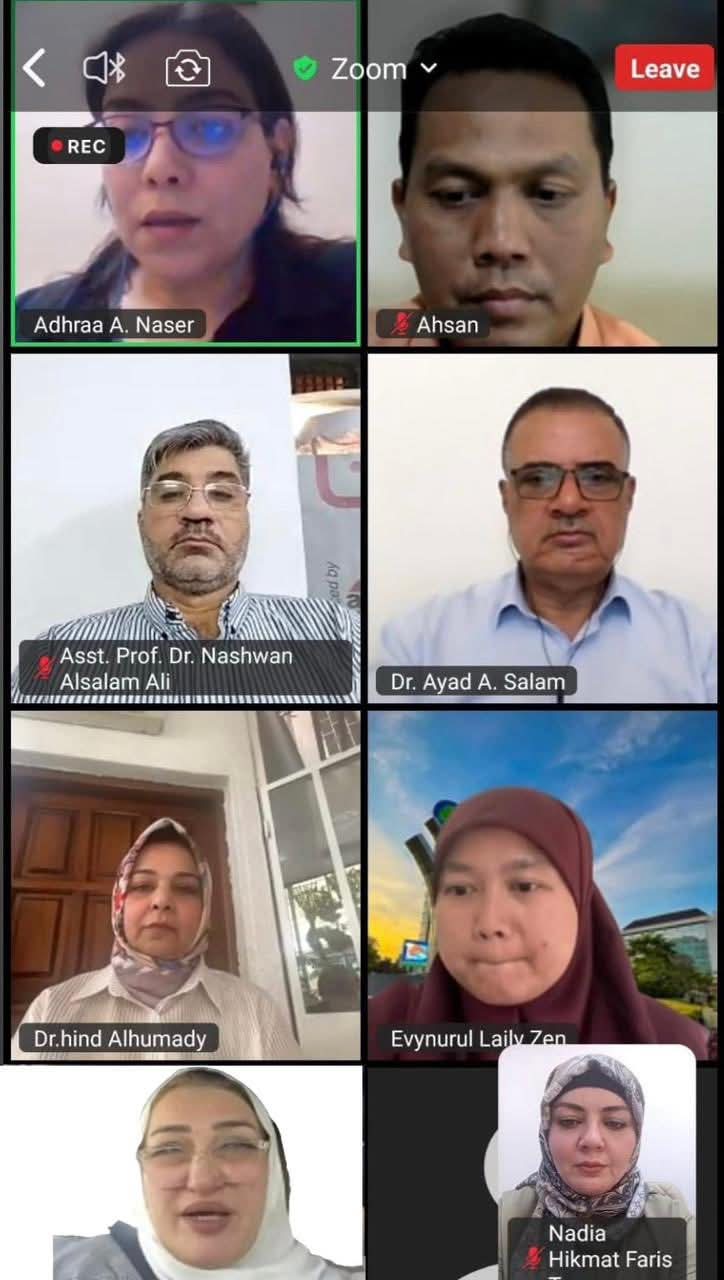Image resolution: width=724 pixels, height=1280 pixels.
Task: Select Dr. Ayad A. Salam's video tile
Action: coord(542,528)
